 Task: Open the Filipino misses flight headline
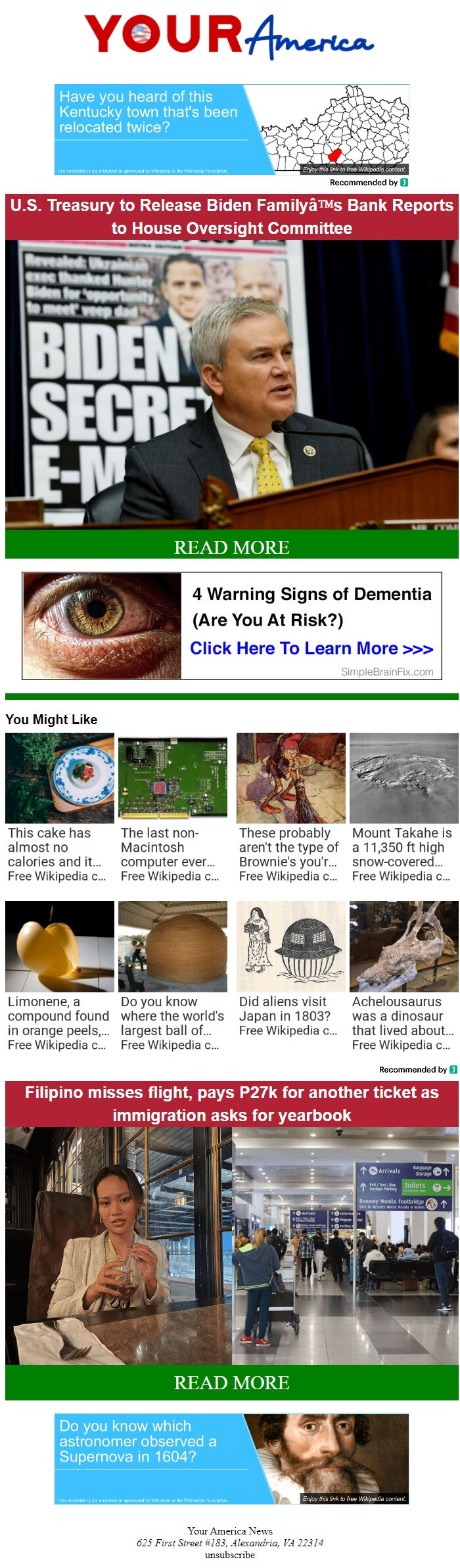click(231, 1103)
